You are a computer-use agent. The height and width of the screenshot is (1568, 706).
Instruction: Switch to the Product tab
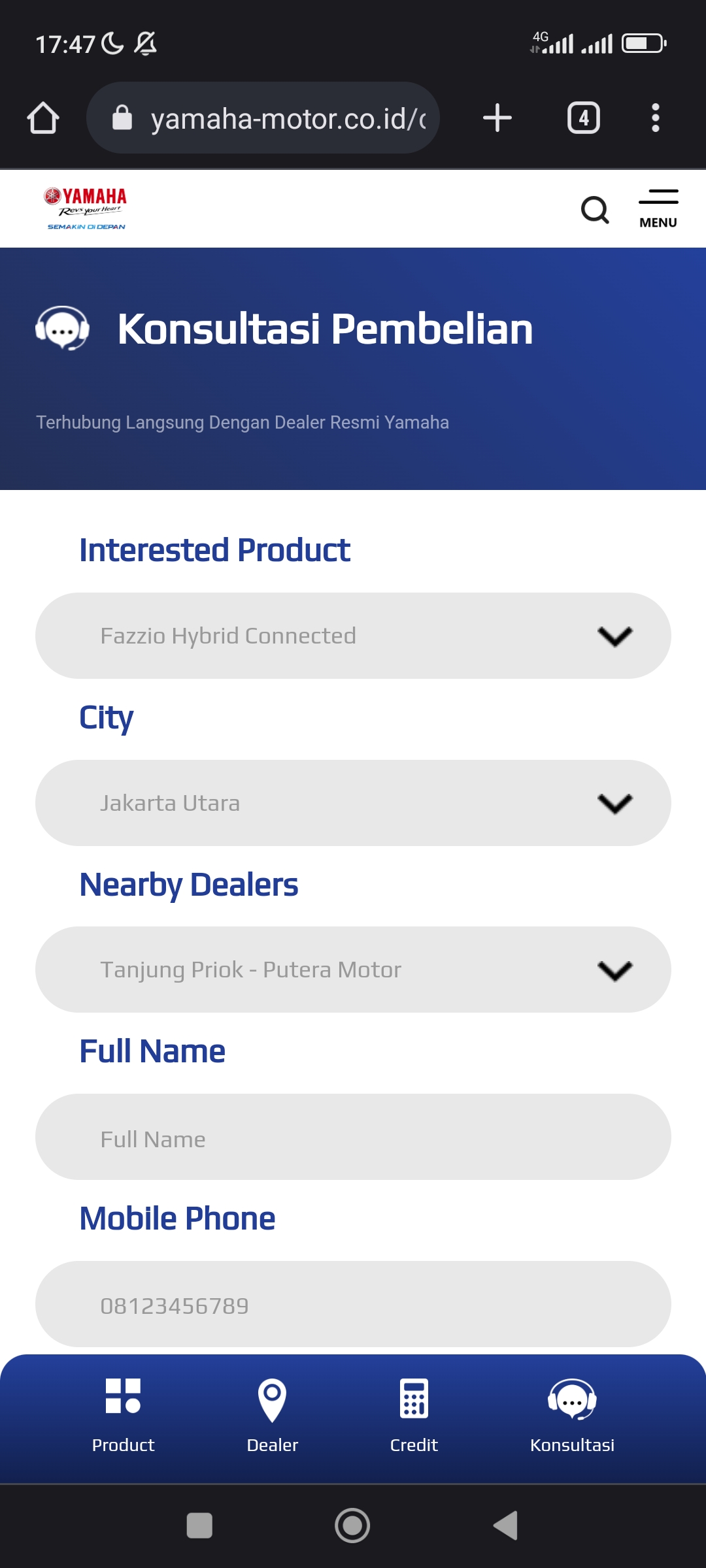tap(123, 1415)
